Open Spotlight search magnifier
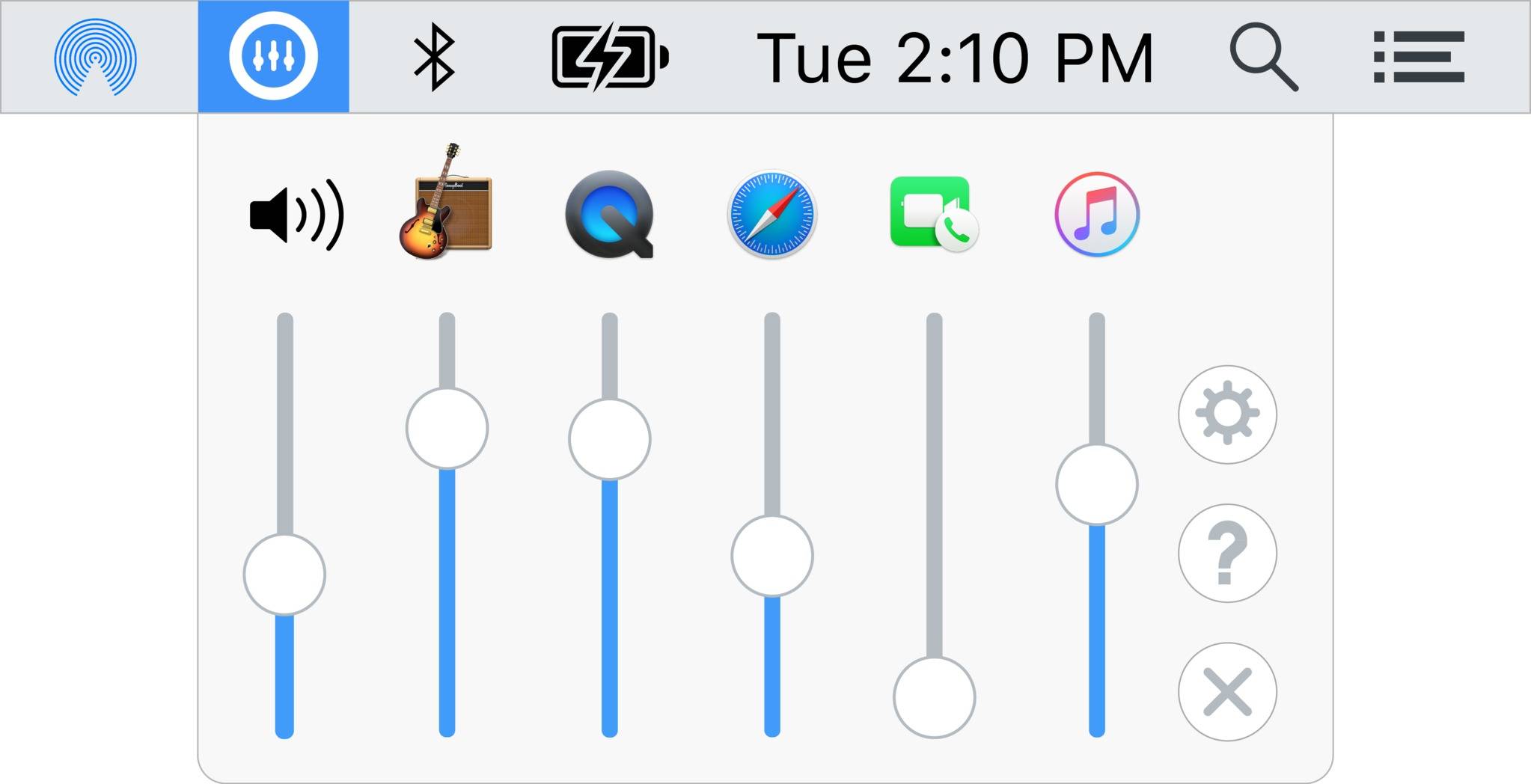1531x784 pixels. click(1263, 57)
